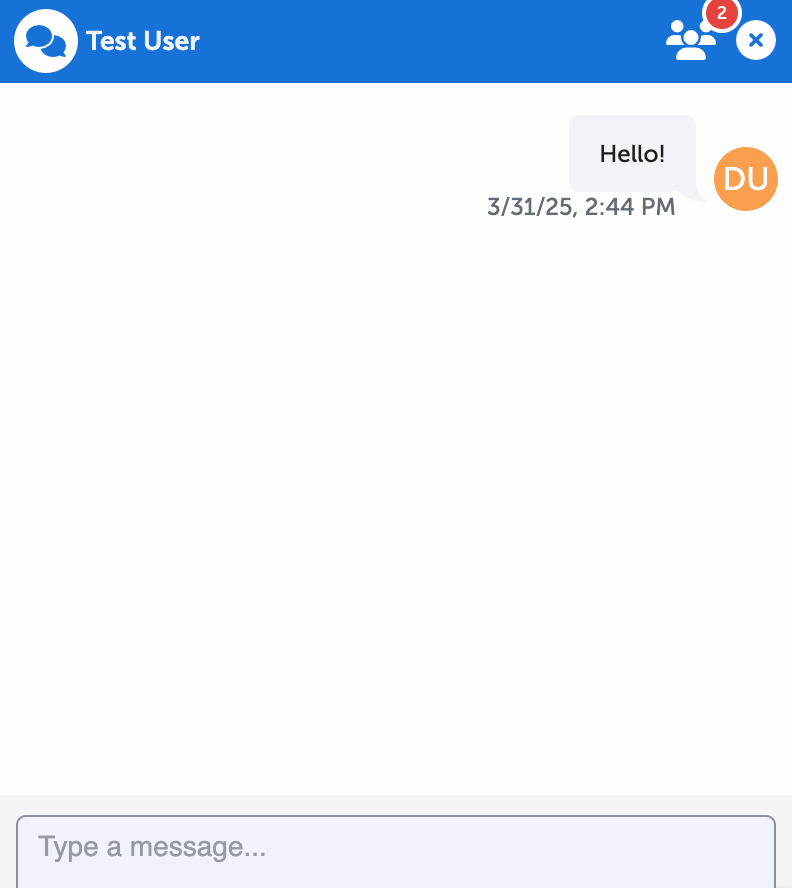Tap the chat bubbles icon beside Test User
The width and height of the screenshot is (792, 888).
point(46,41)
